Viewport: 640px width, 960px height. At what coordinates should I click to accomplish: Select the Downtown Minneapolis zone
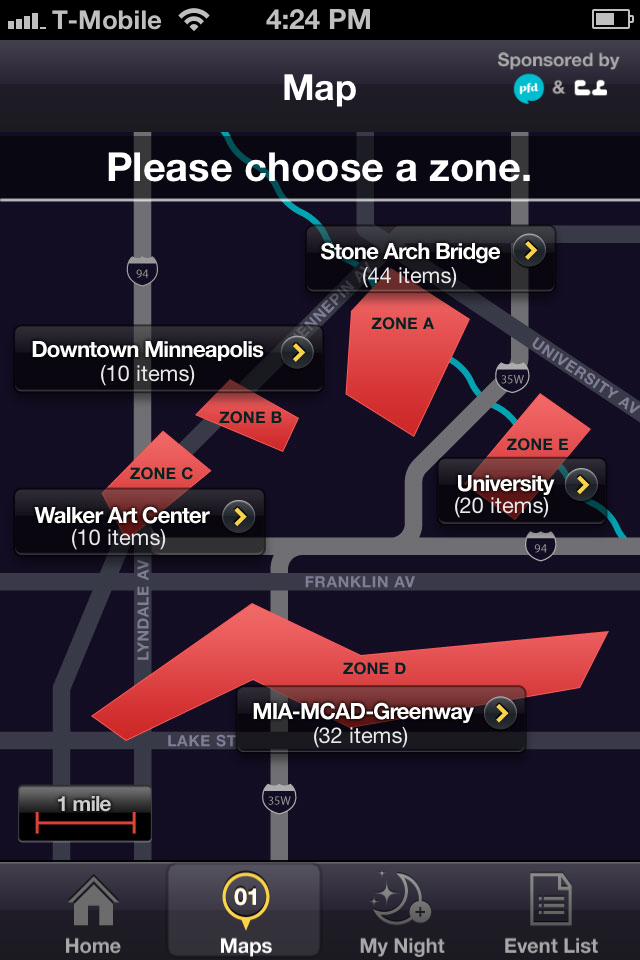168,360
